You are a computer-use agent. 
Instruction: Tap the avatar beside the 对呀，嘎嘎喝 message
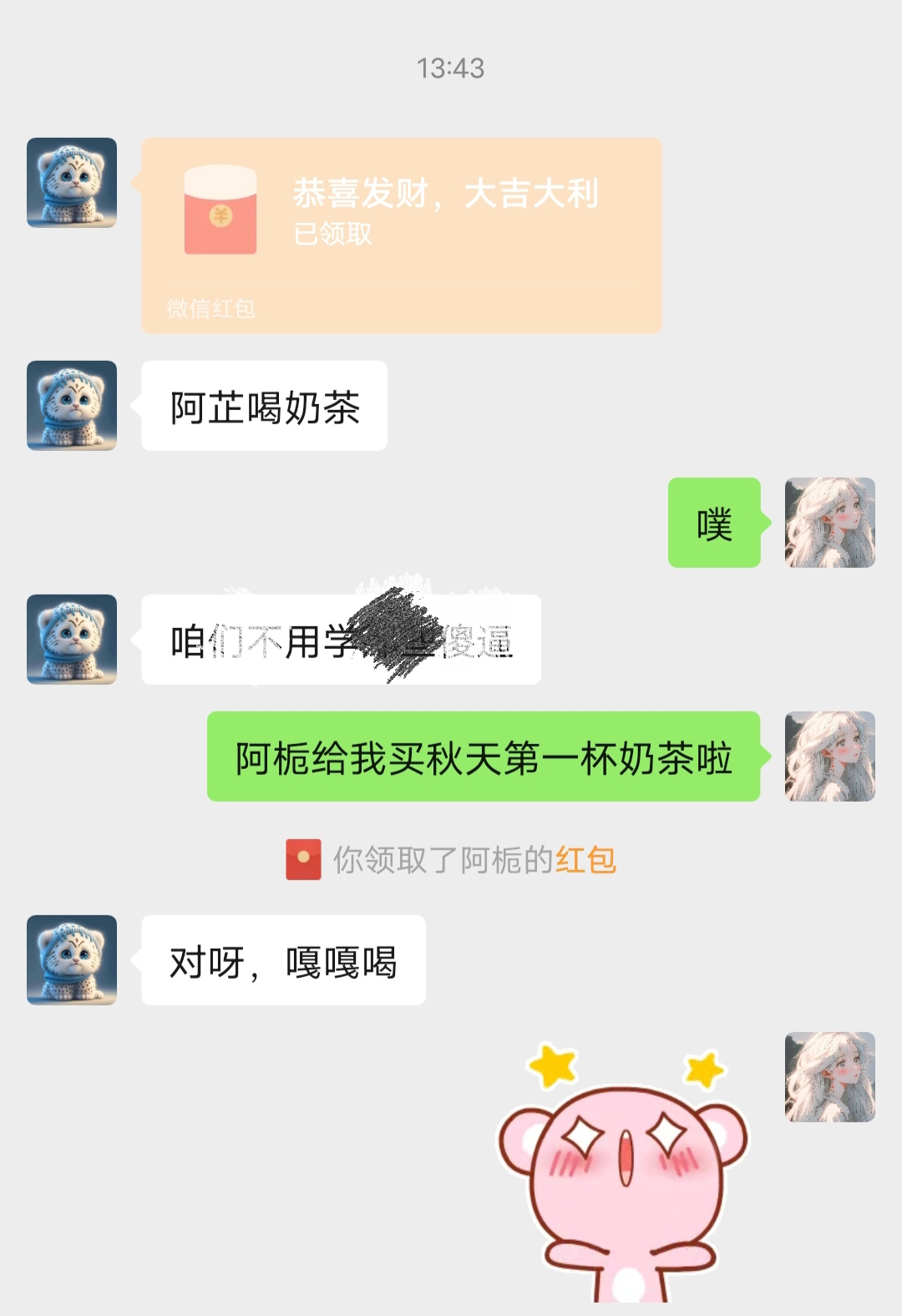72,960
